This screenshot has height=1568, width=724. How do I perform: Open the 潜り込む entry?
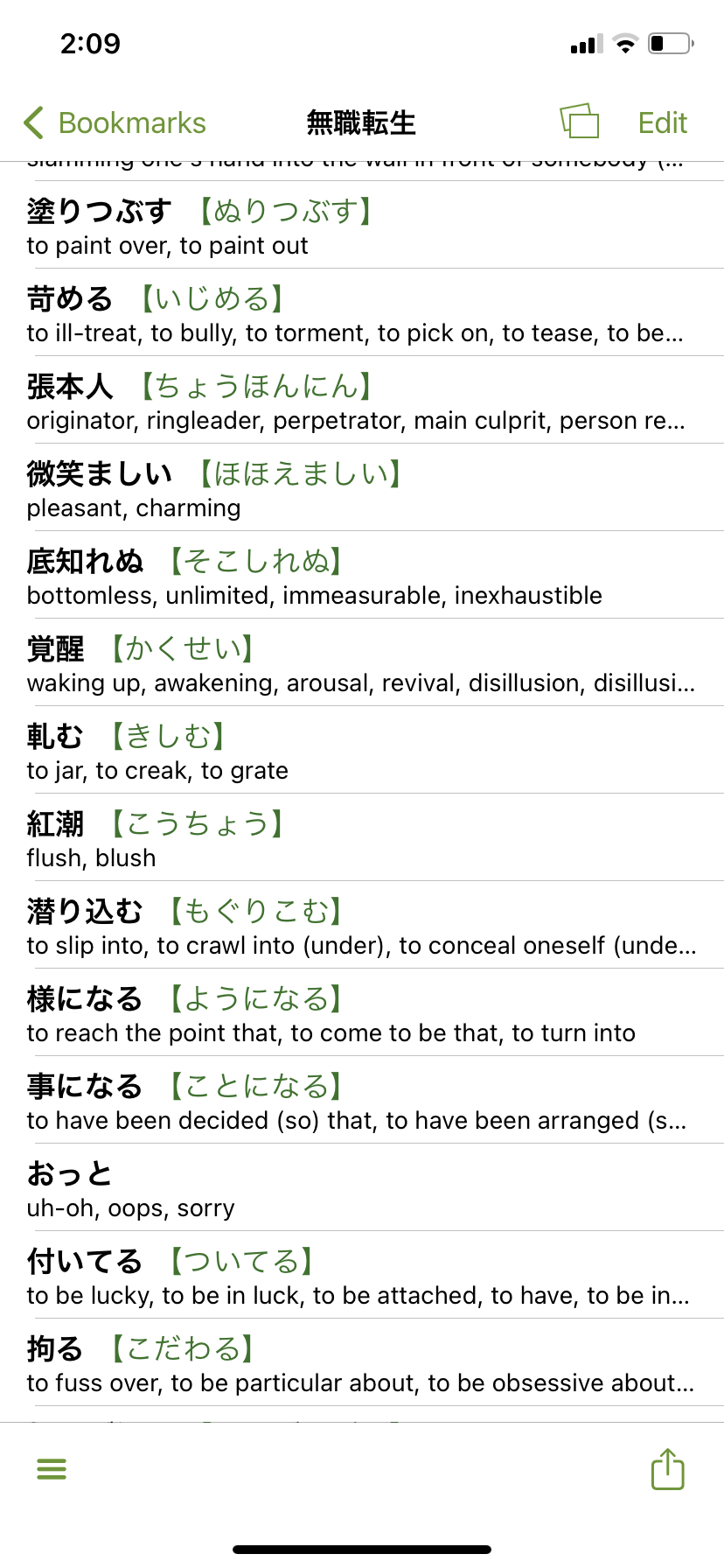coord(362,926)
